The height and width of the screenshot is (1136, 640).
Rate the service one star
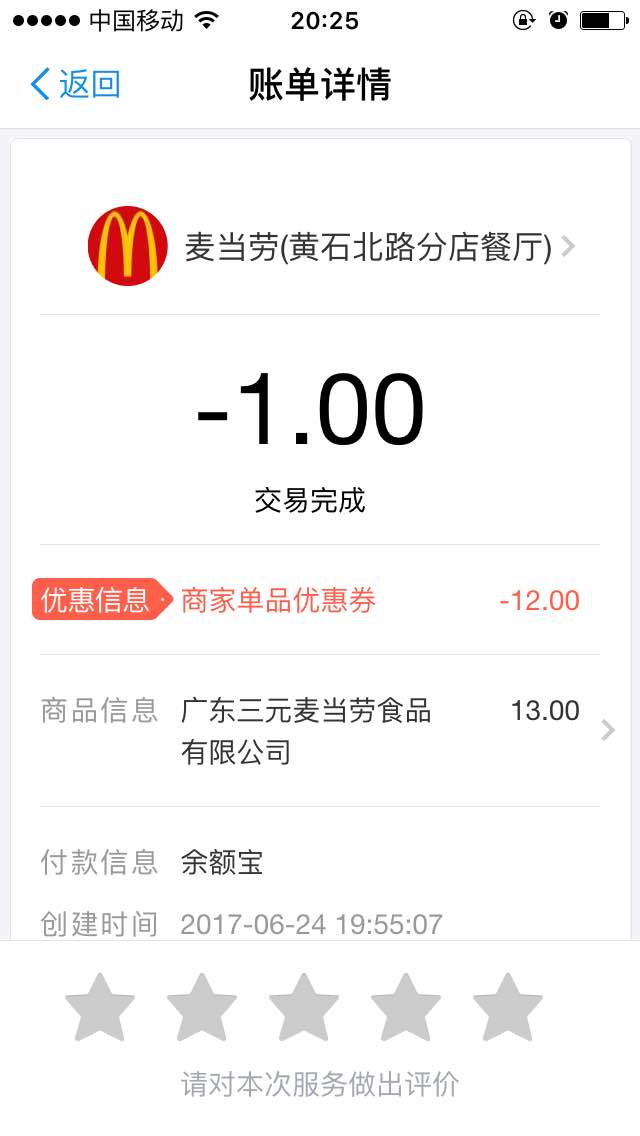[100, 1007]
